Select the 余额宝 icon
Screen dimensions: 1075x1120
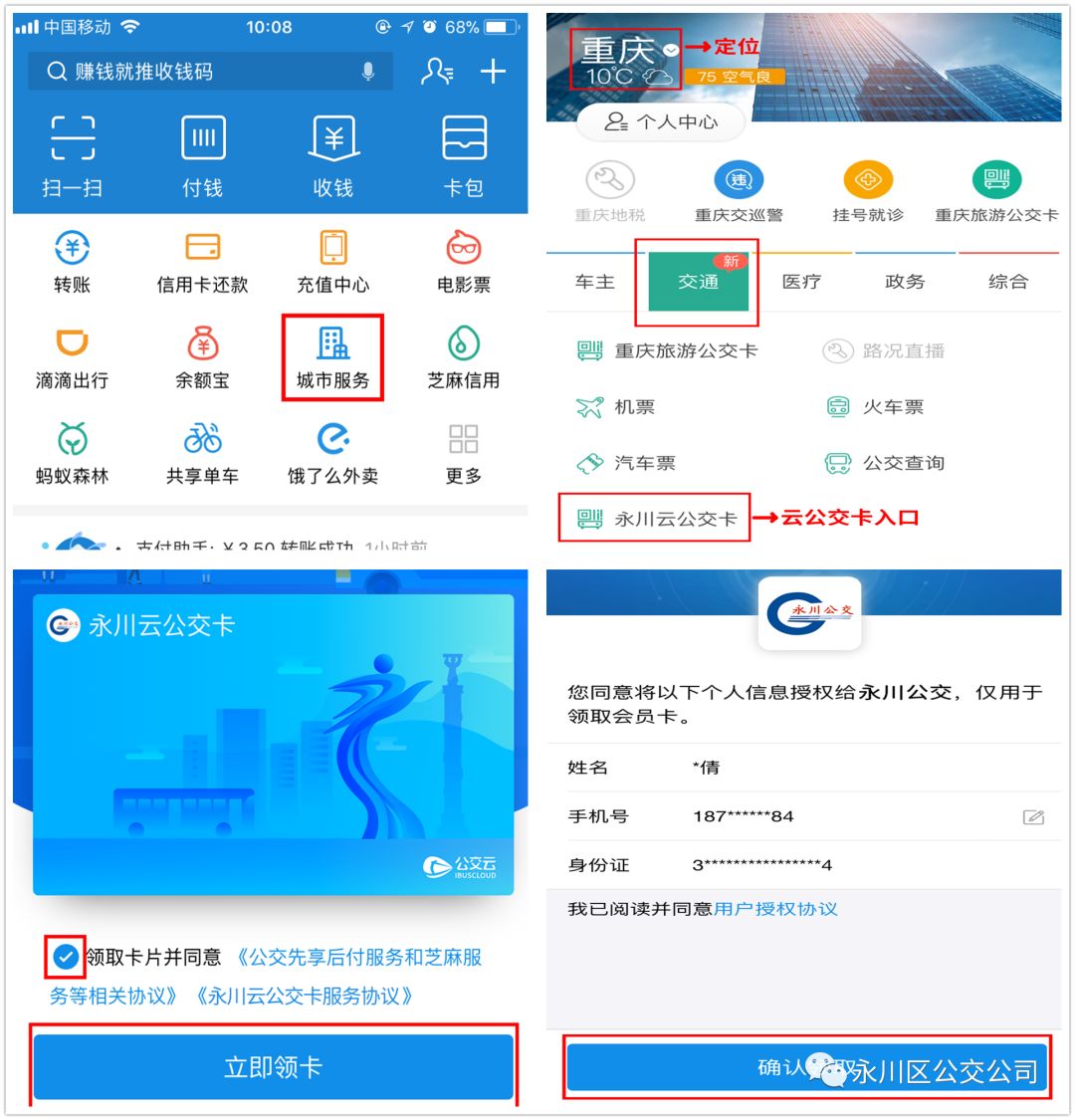(202, 356)
